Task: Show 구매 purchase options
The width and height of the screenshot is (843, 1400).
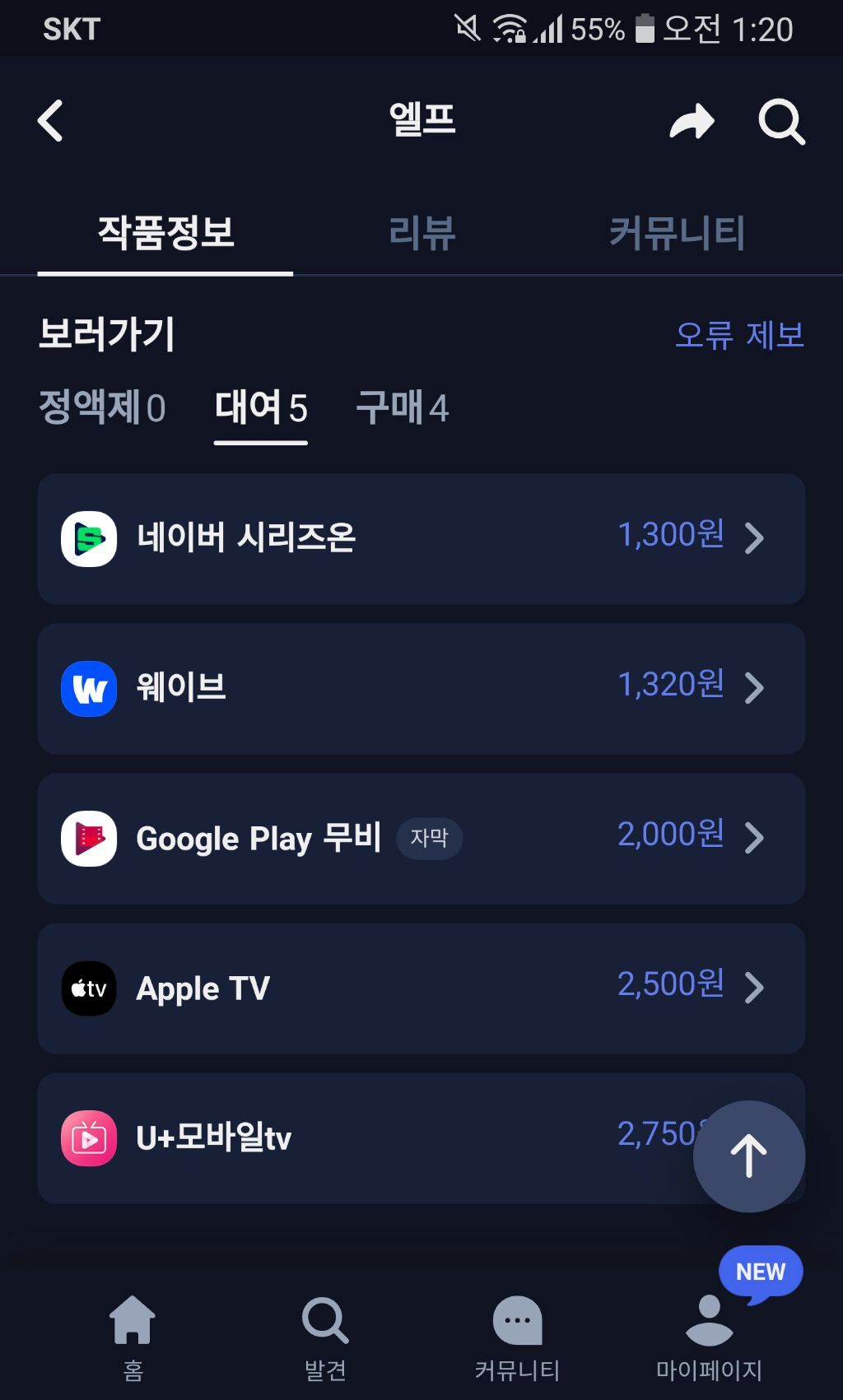Action: click(402, 407)
